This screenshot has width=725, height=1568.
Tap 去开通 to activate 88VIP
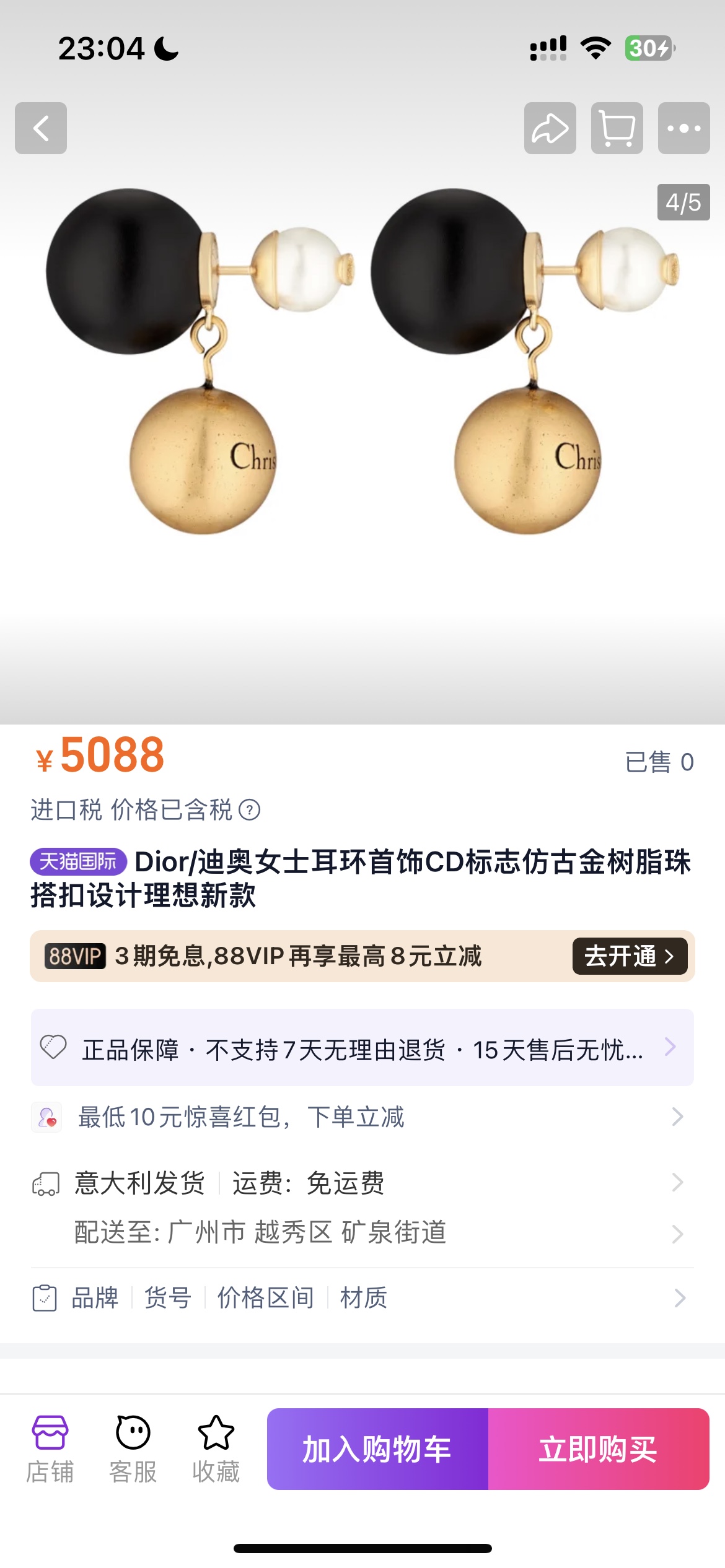coord(629,956)
